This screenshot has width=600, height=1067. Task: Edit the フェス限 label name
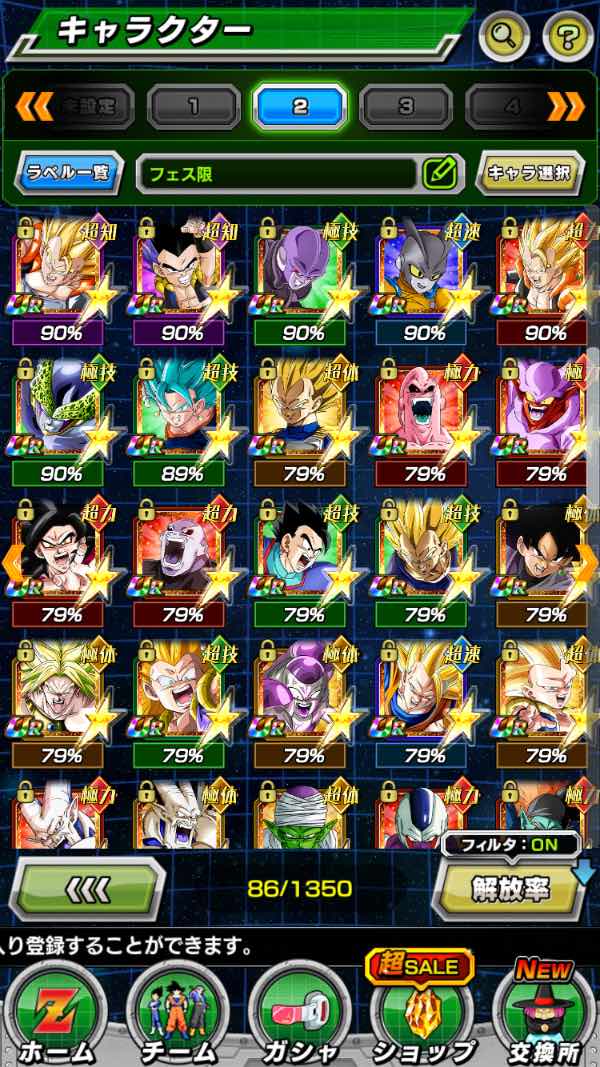(x=439, y=173)
